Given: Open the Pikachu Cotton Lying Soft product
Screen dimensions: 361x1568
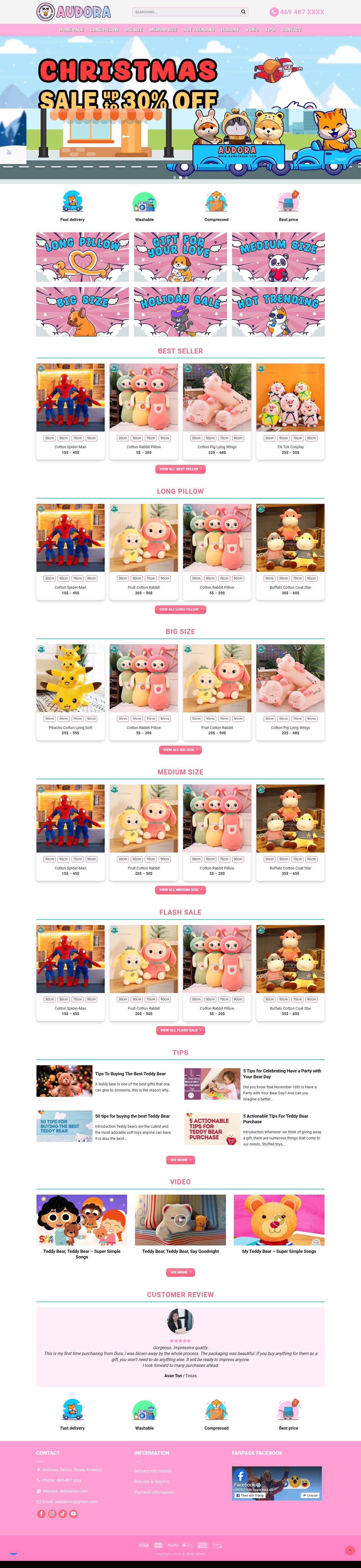Looking at the screenshot, I should coord(71,679).
